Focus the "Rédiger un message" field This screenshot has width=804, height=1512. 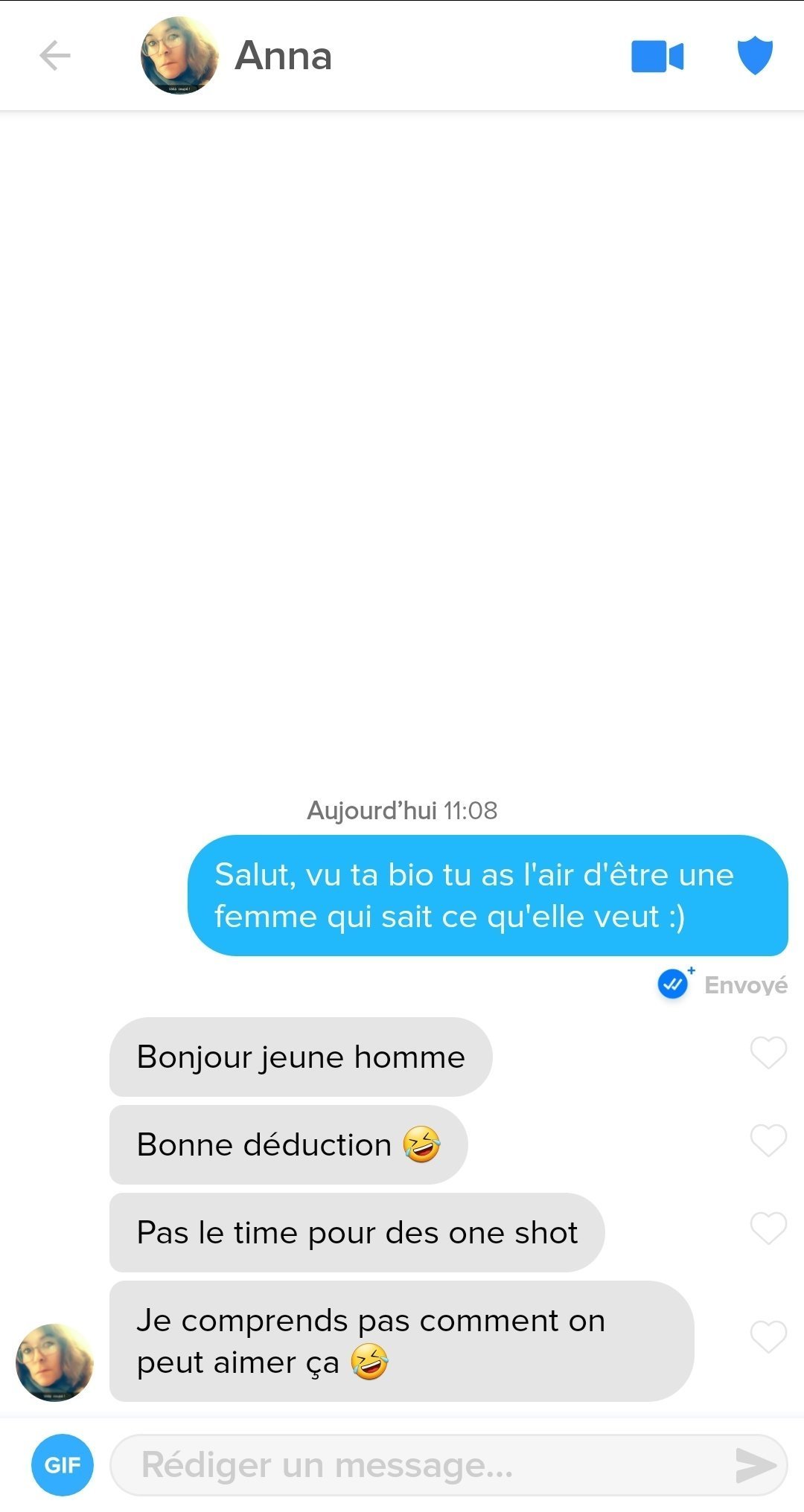click(x=417, y=1465)
